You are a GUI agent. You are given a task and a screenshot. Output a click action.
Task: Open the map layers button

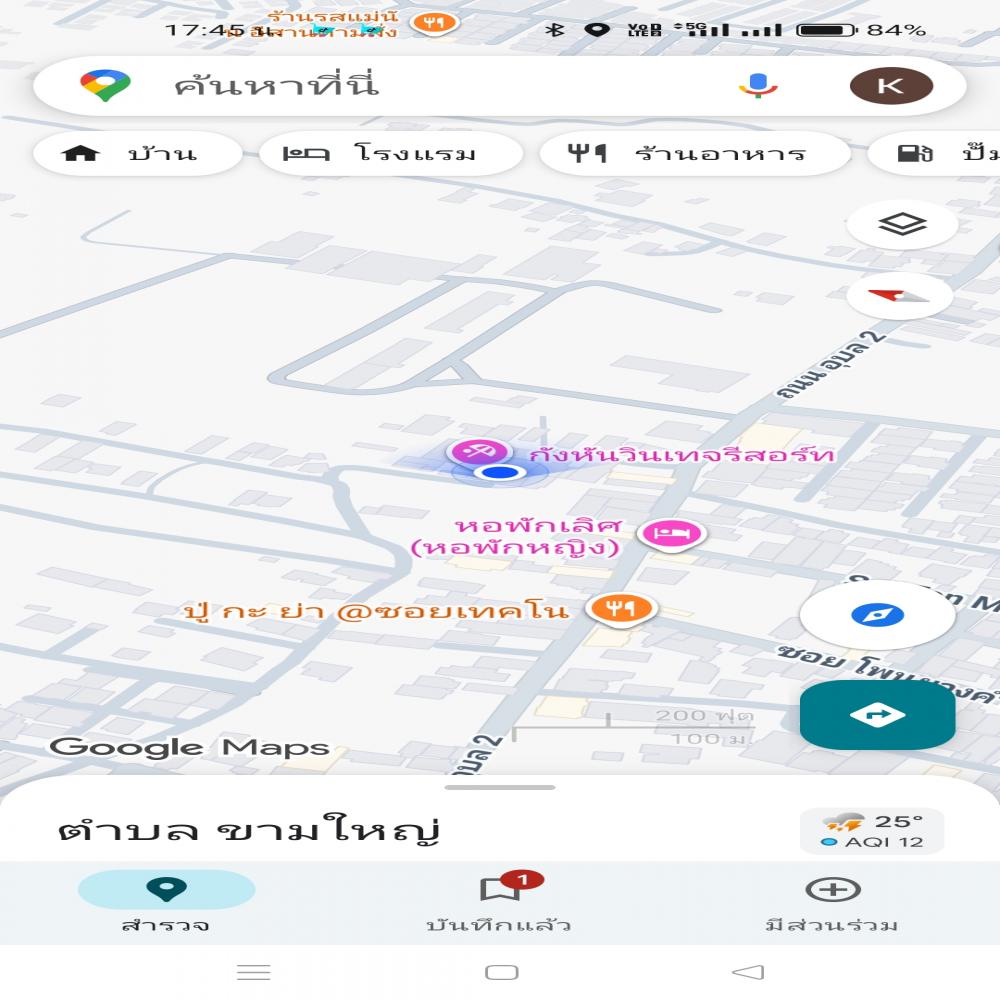pyautogui.click(x=902, y=225)
